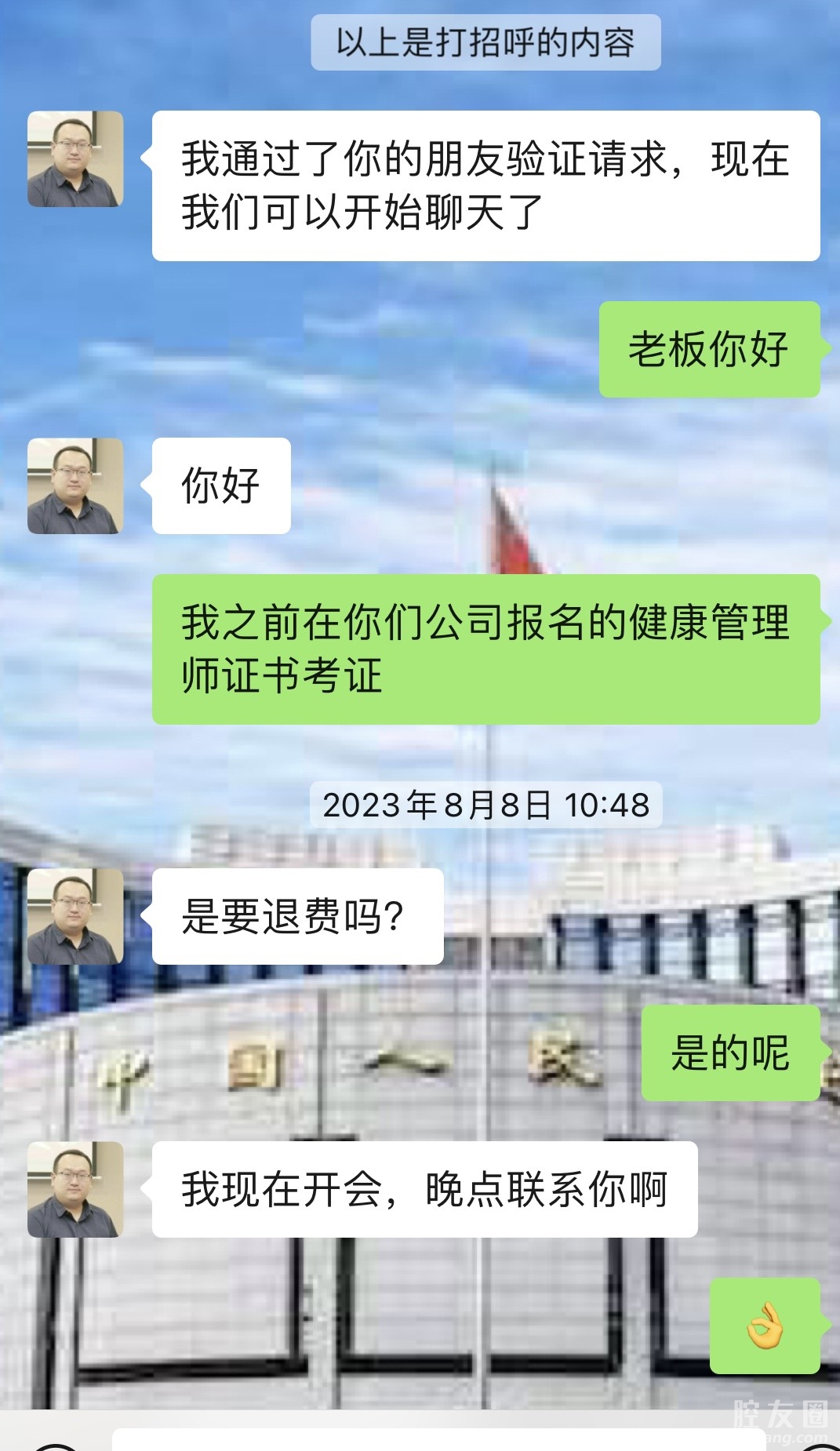
Task: Tap the avatar next to the 你好 reply
Action: [x=75, y=486]
